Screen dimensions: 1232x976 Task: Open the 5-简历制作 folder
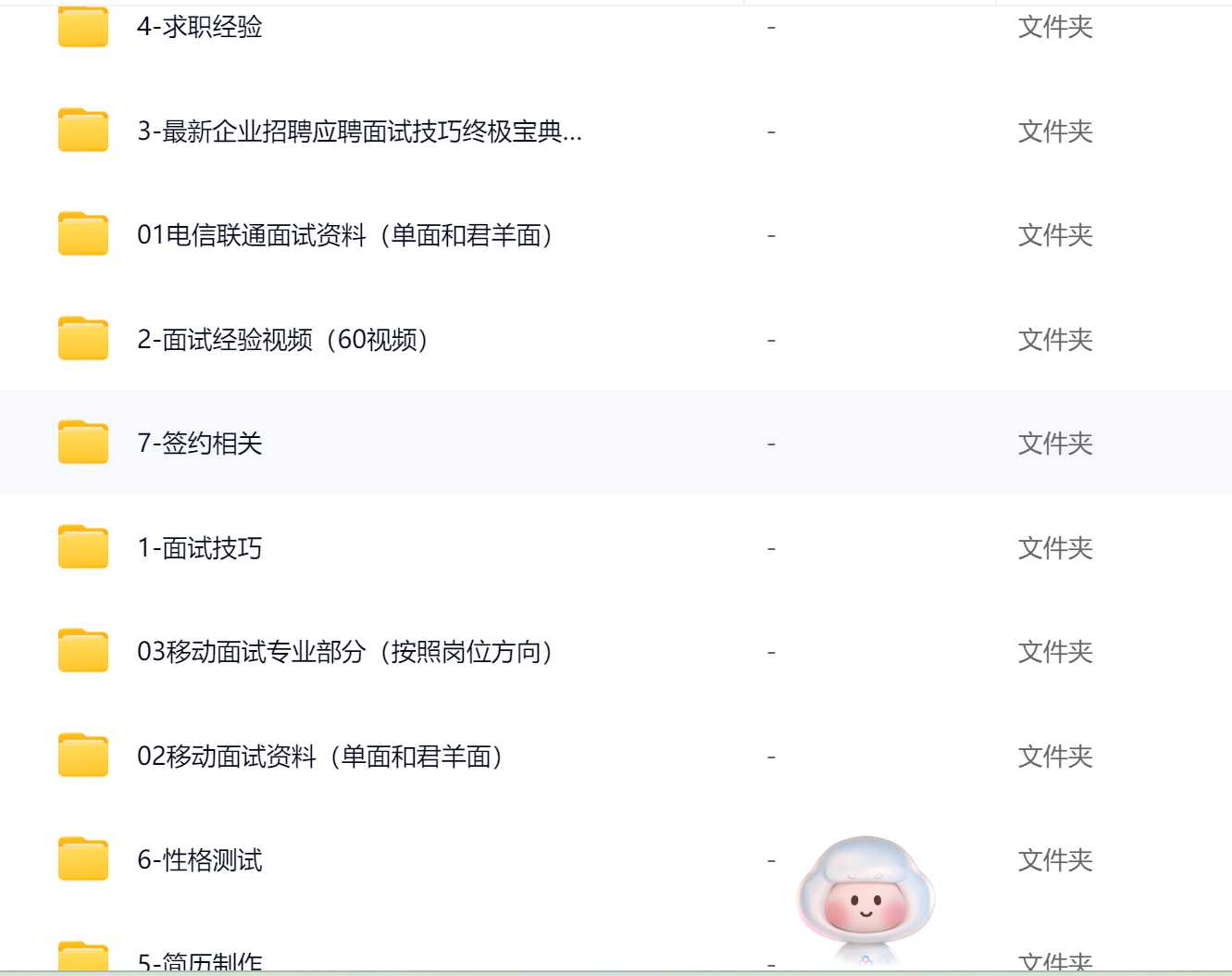coord(199,961)
